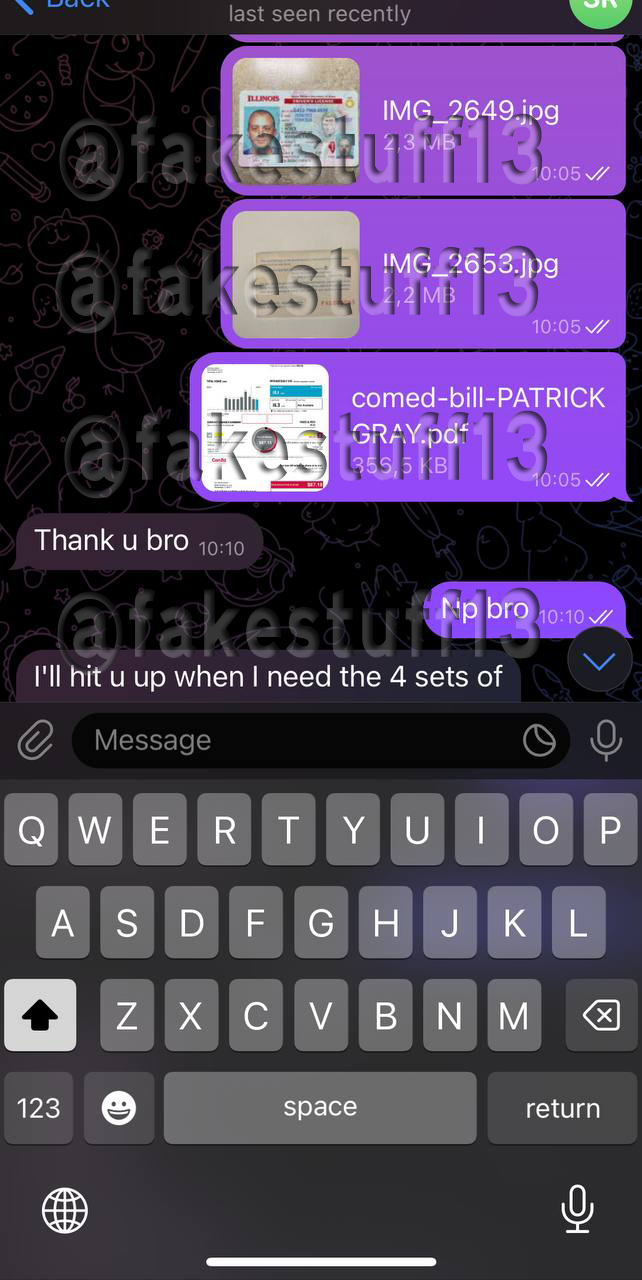Image resolution: width=642 pixels, height=1280 pixels.
Task: Go back to the chat list
Action: coord(60,6)
